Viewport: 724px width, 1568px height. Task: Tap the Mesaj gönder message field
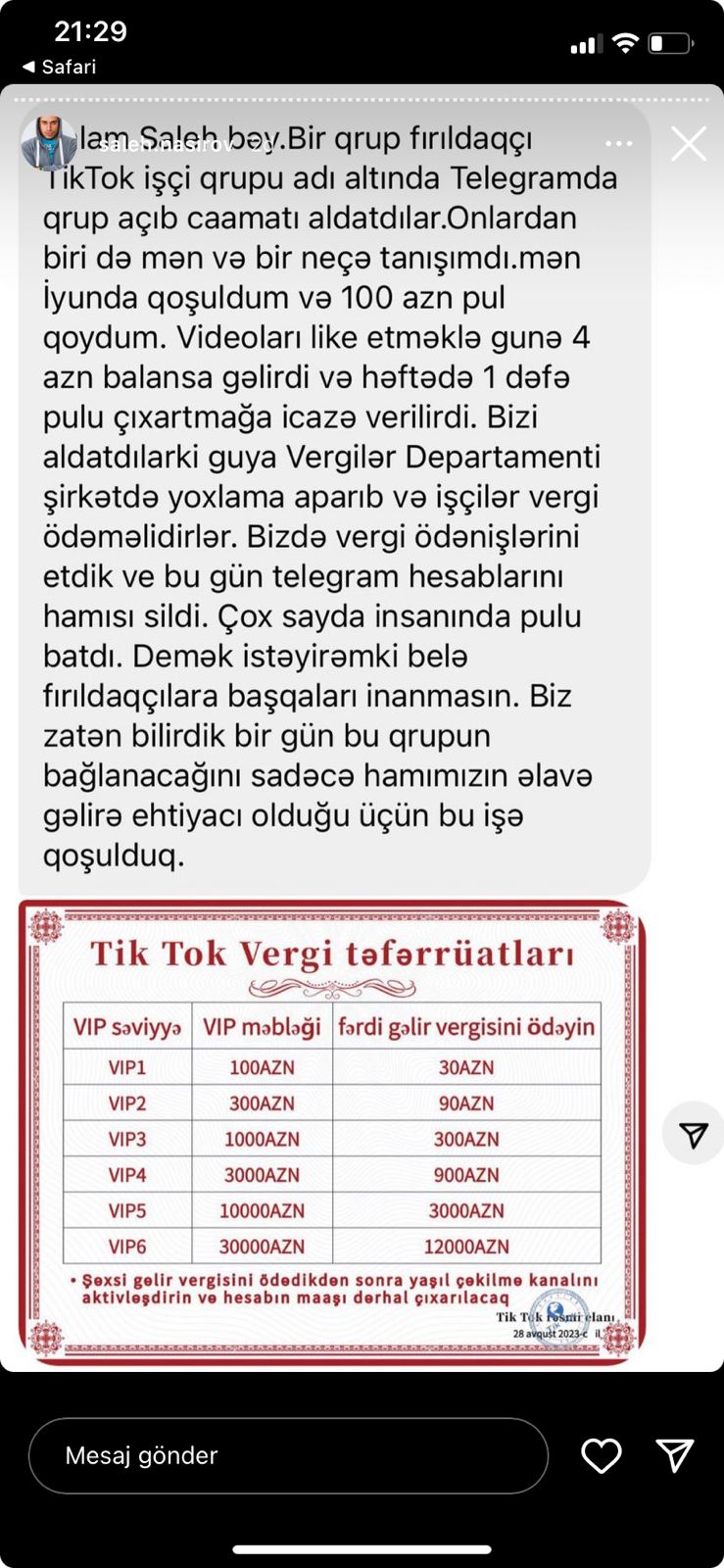[288, 1455]
